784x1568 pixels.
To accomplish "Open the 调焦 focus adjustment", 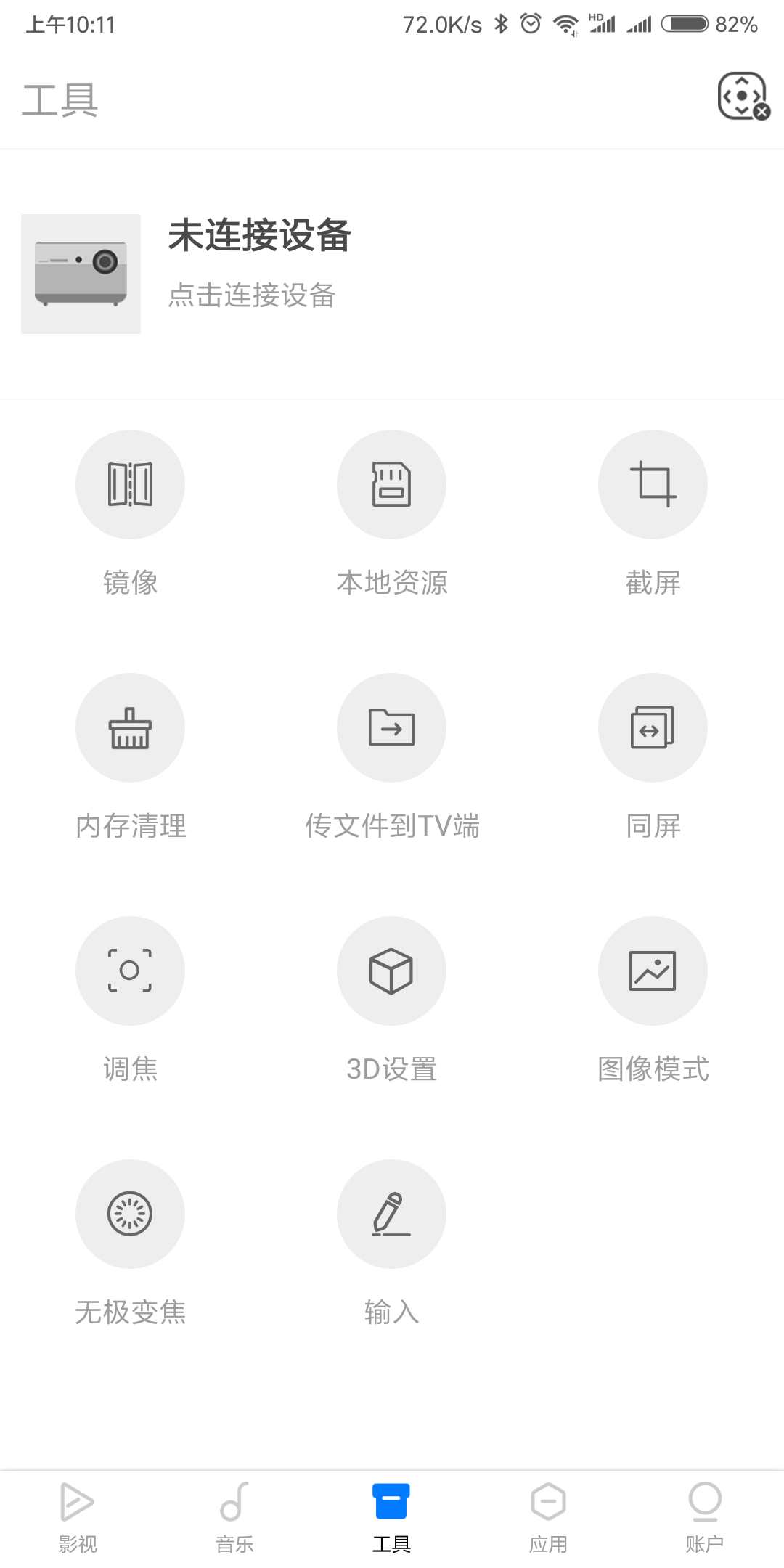I will (130, 971).
